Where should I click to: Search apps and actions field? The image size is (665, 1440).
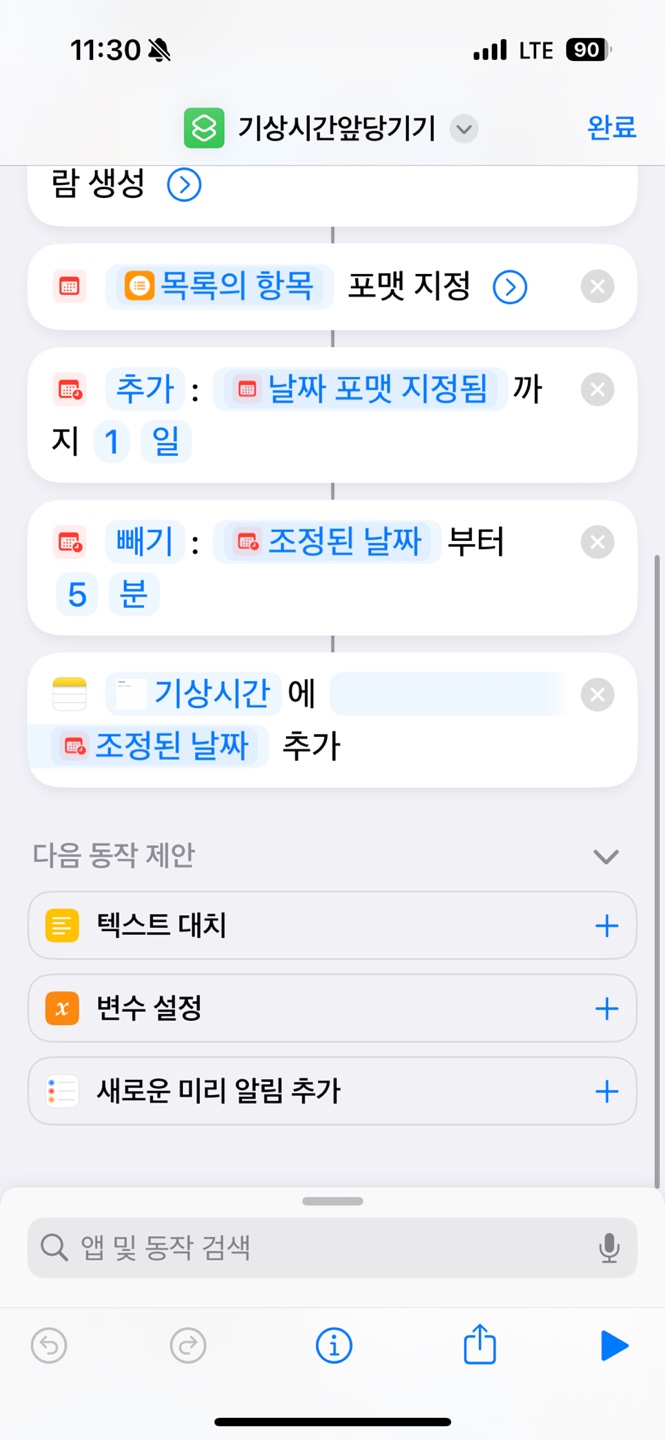pos(320,1247)
